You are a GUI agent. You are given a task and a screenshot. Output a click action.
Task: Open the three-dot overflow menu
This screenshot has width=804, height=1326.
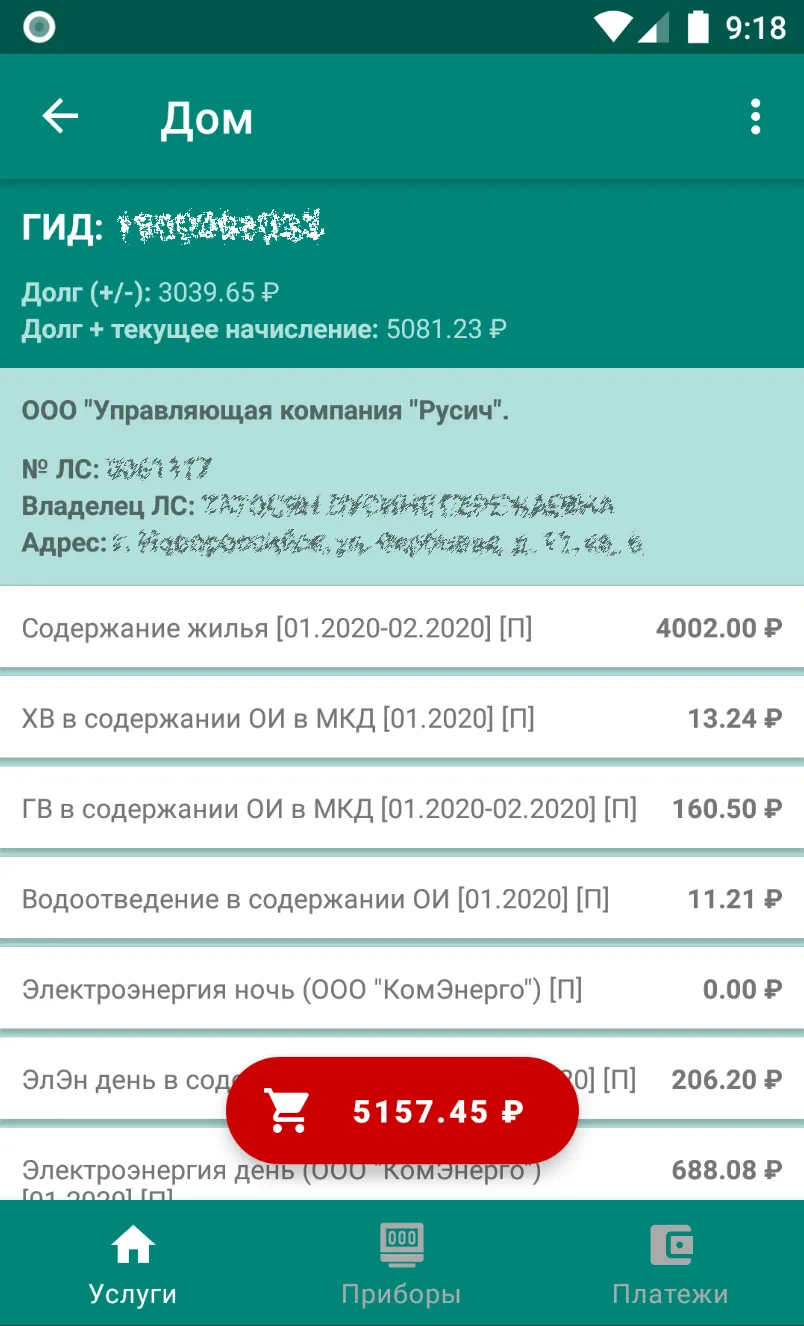pyautogui.click(x=755, y=117)
